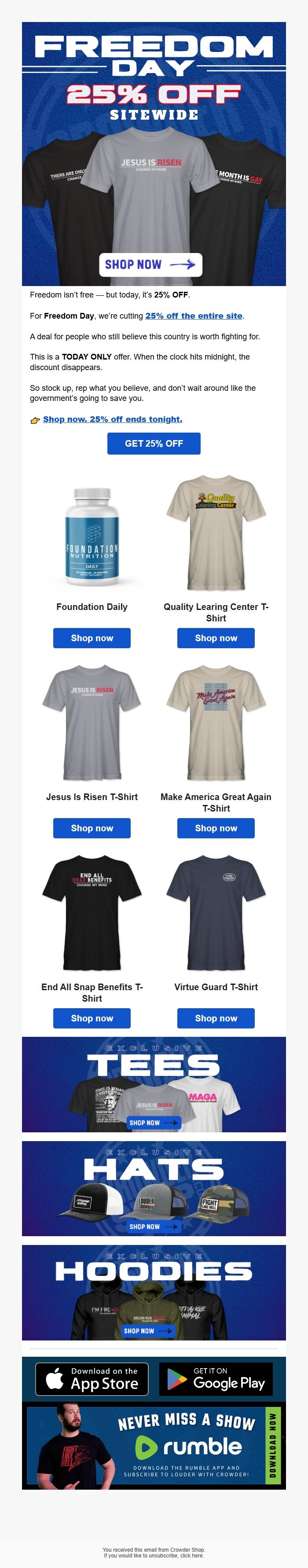Open the '25% off the entire site' link
308x1568 pixels.
coord(194,316)
